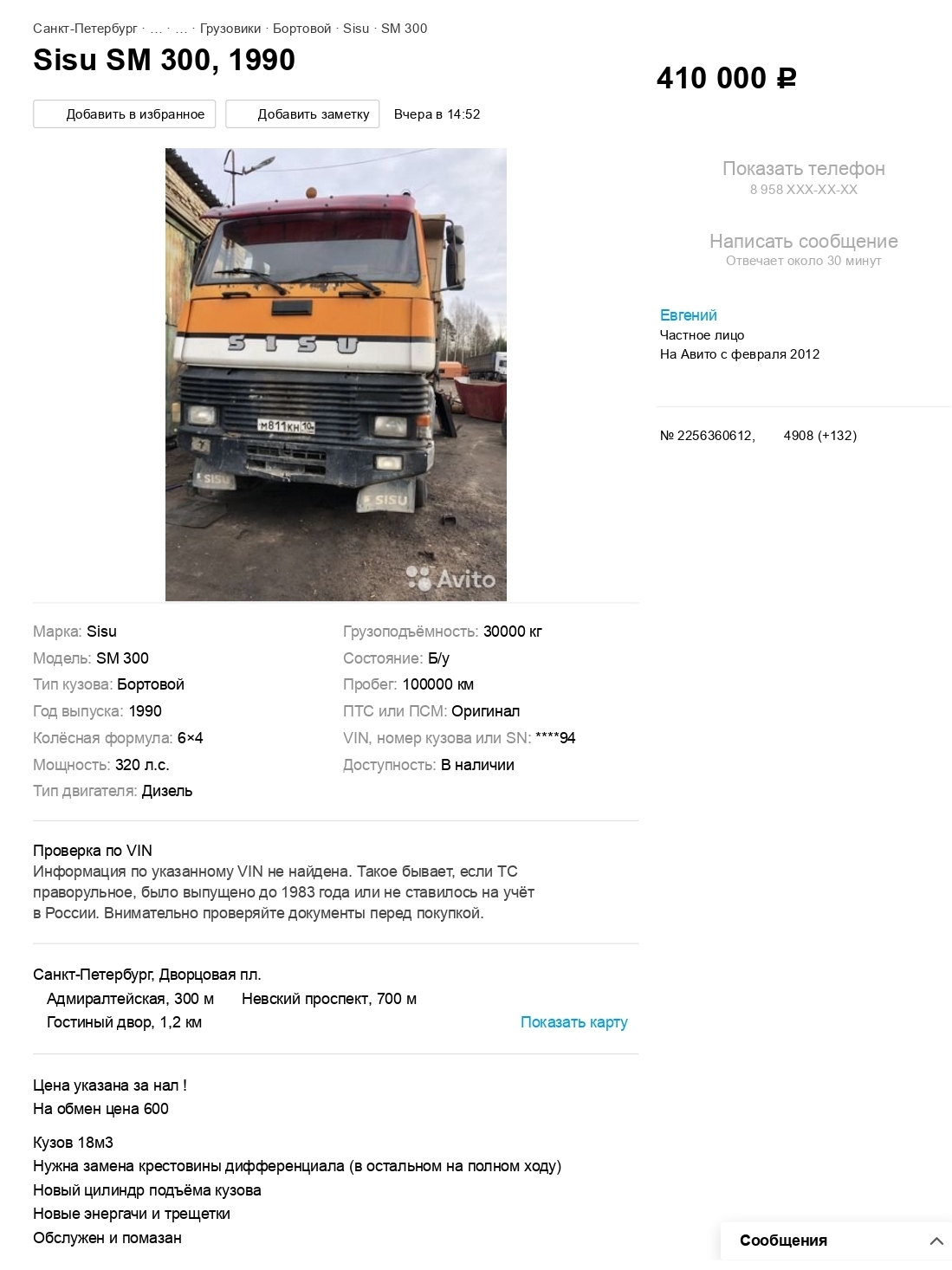
Task: Open Бортовой breadcrumb category
Action: (301, 29)
